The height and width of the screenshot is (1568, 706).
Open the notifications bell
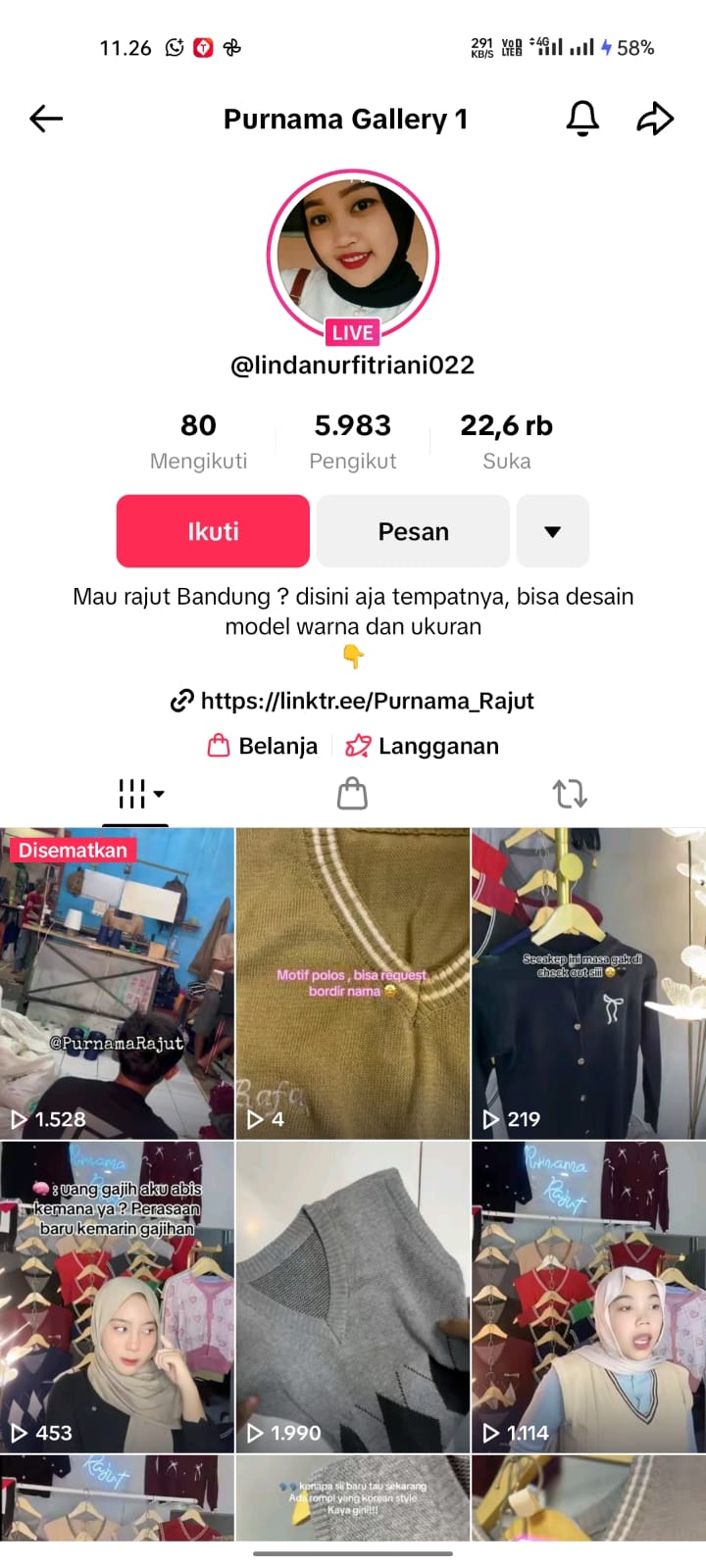coord(582,119)
